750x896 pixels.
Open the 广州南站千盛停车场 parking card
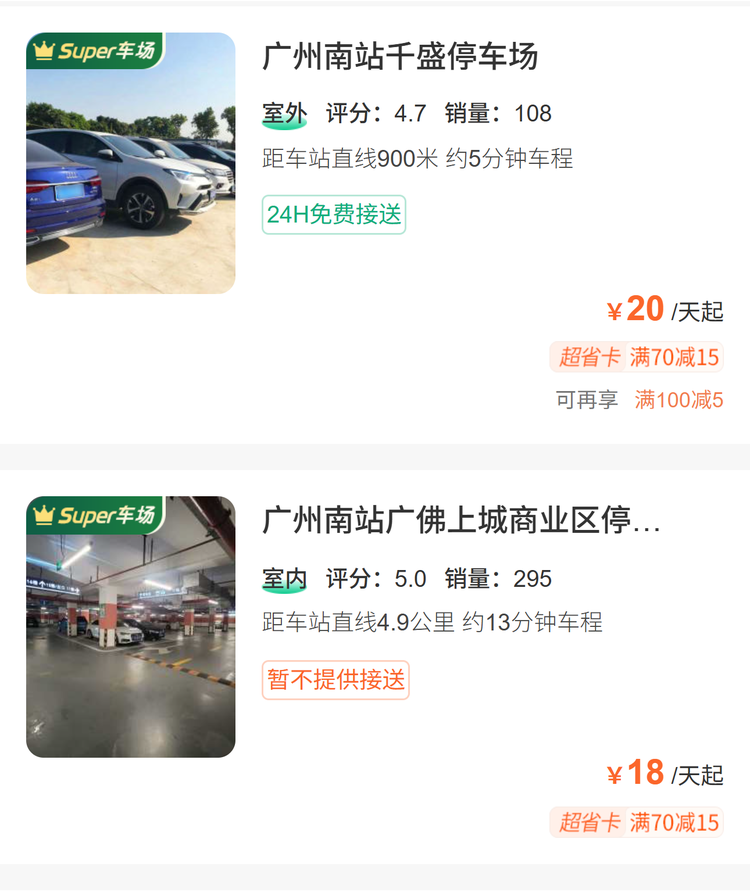point(400,56)
